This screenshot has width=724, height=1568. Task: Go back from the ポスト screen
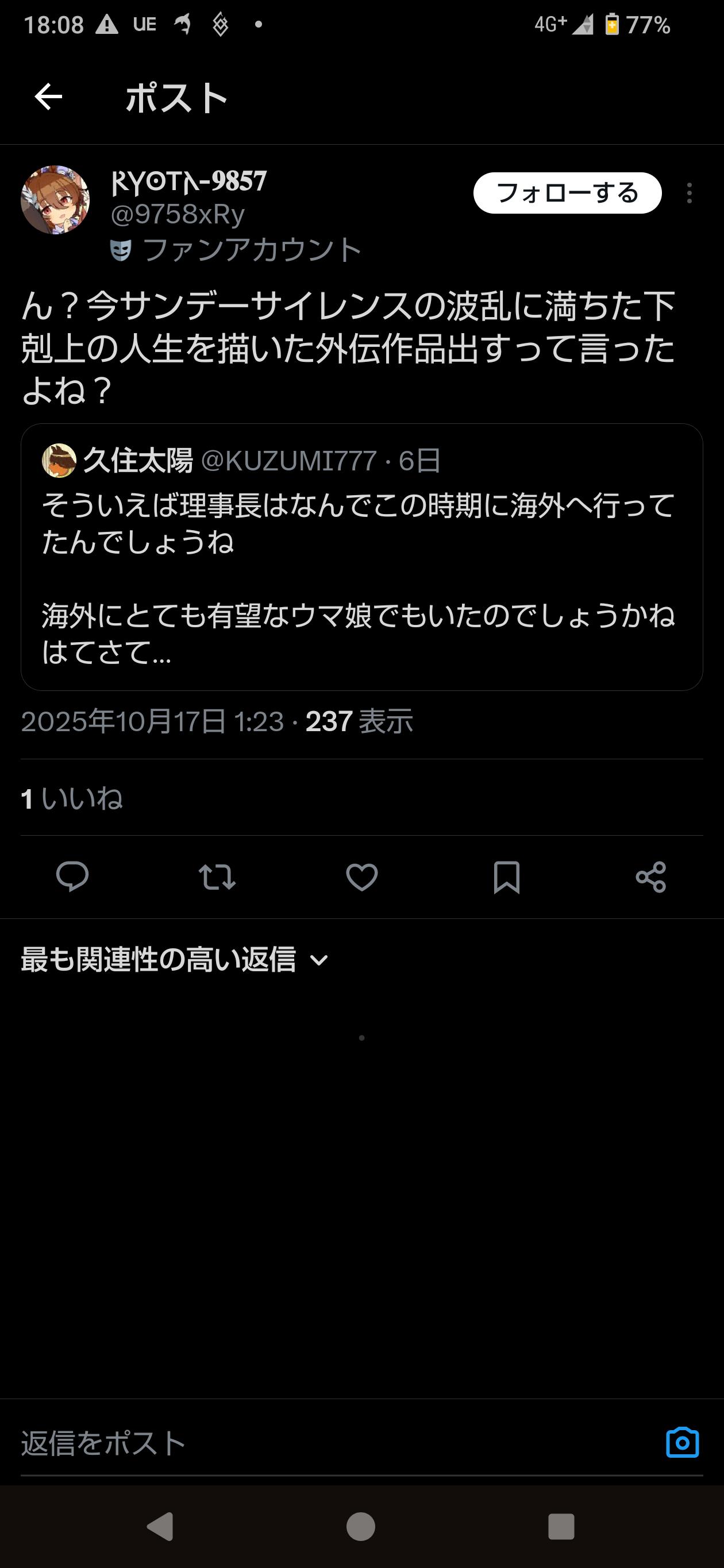pyautogui.click(x=49, y=97)
